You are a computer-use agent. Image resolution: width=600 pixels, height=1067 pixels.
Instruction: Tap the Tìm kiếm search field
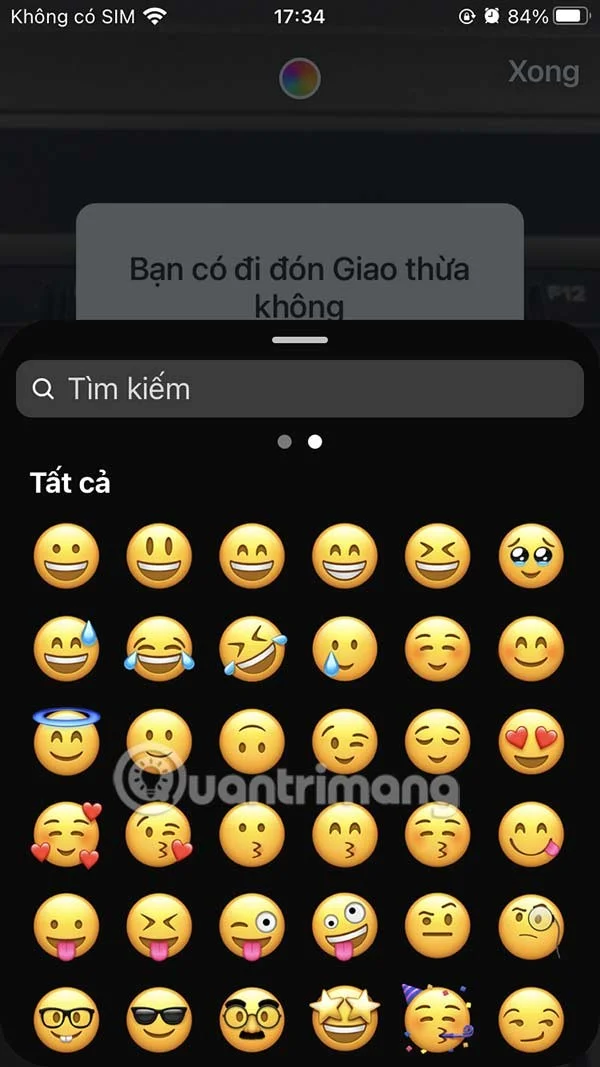coord(300,389)
